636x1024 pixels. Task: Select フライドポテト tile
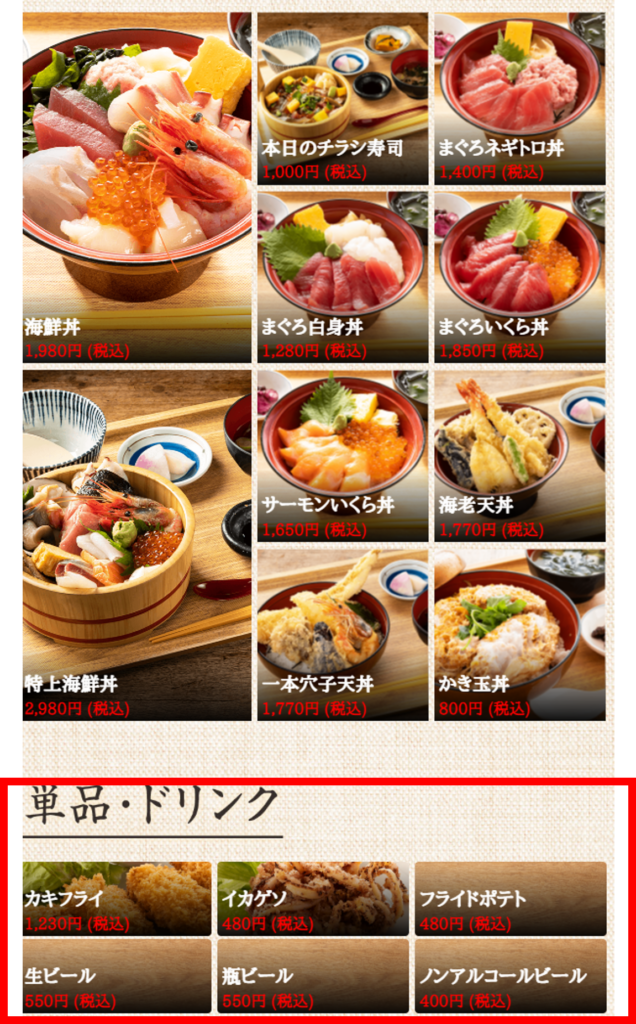(x=510, y=898)
